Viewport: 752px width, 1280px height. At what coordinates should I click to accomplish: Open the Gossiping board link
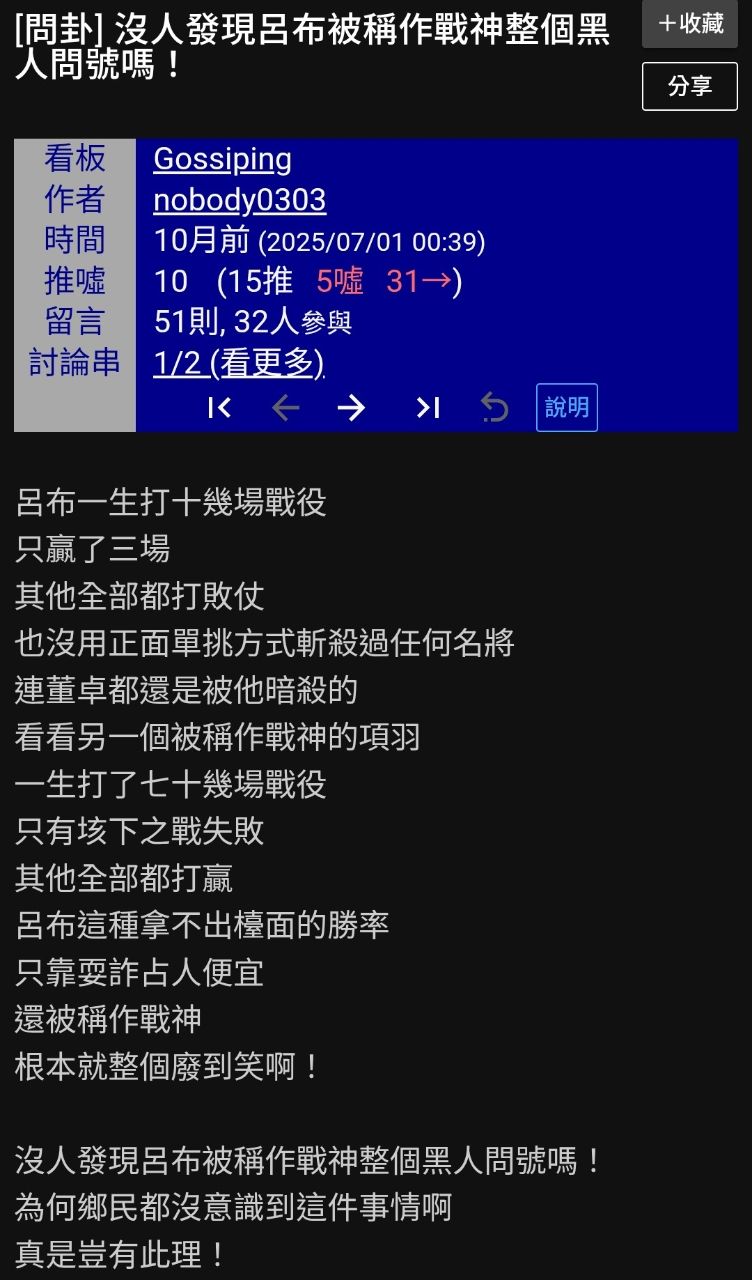pyautogui.click(x=222, y=159)
